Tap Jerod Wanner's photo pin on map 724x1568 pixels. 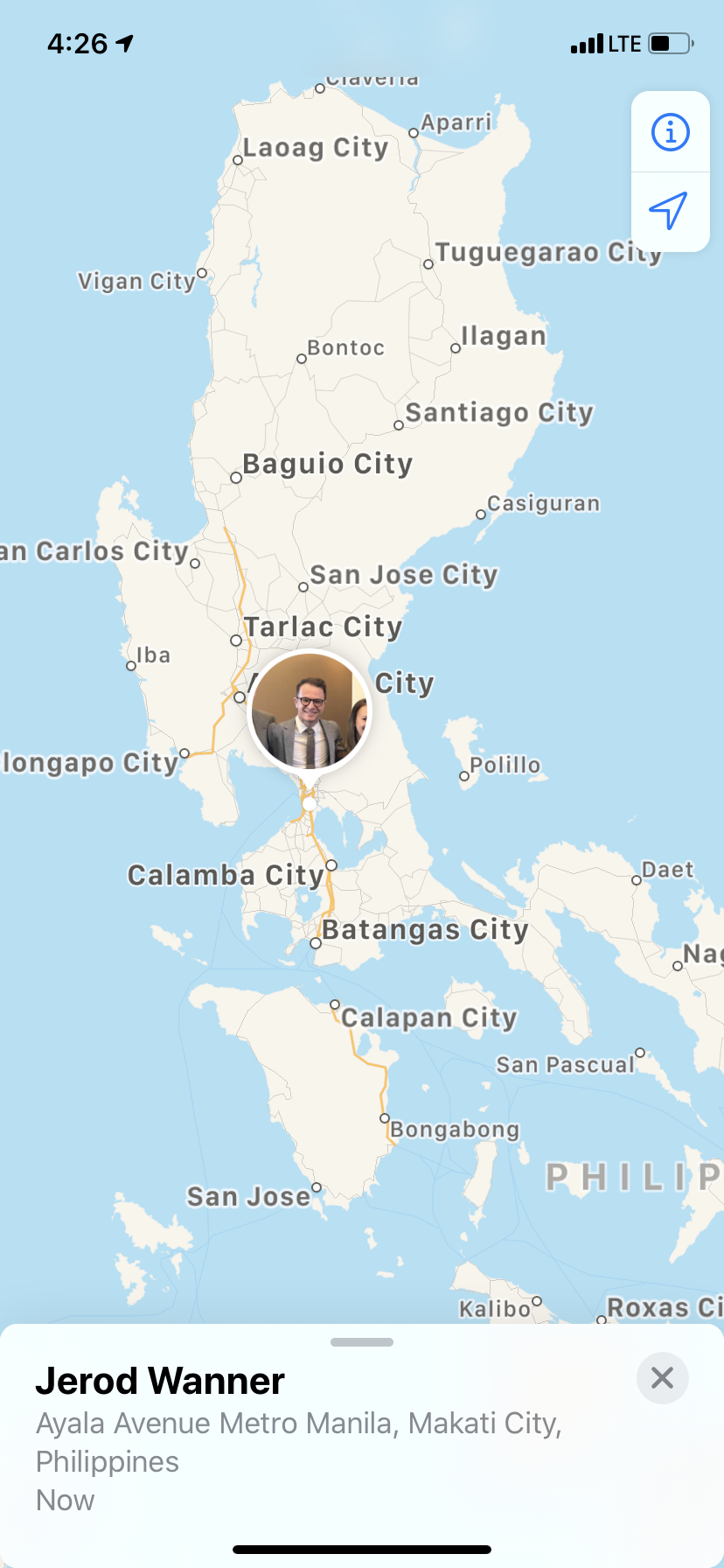tap(310, 712)
